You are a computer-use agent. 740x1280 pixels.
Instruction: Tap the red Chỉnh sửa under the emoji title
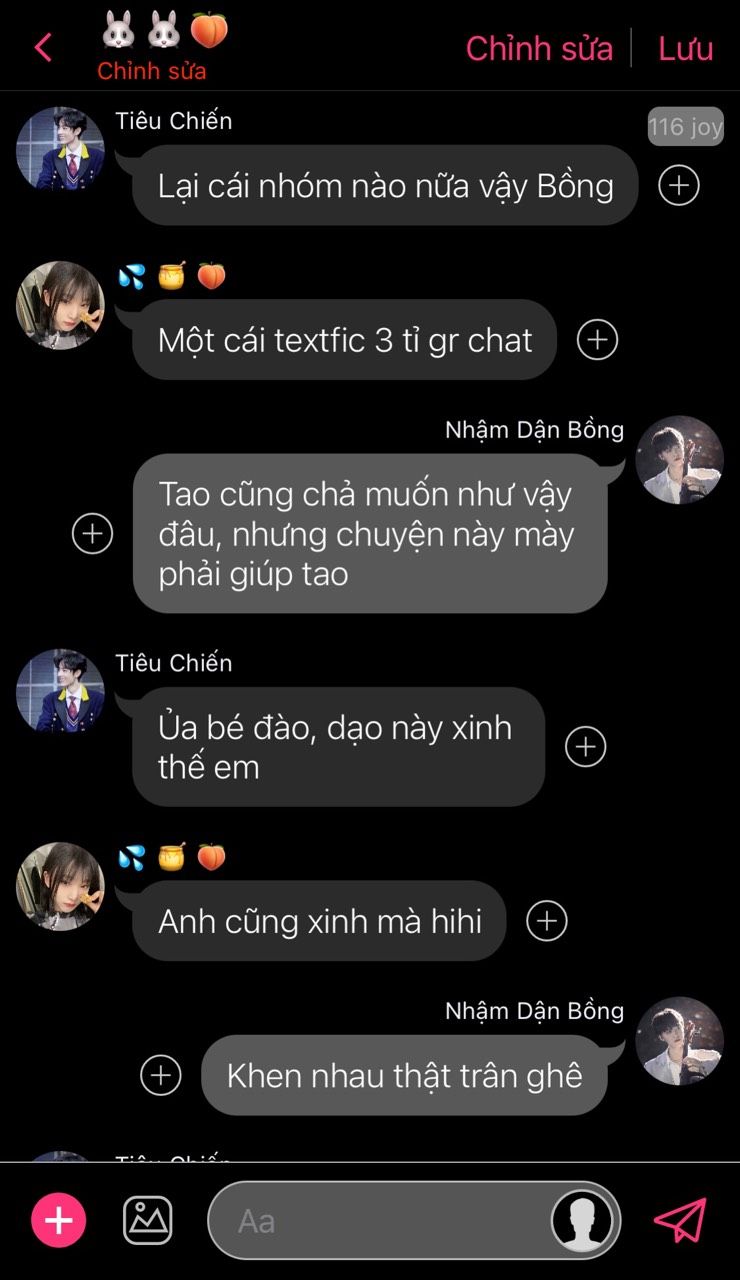tap(152, 71)
